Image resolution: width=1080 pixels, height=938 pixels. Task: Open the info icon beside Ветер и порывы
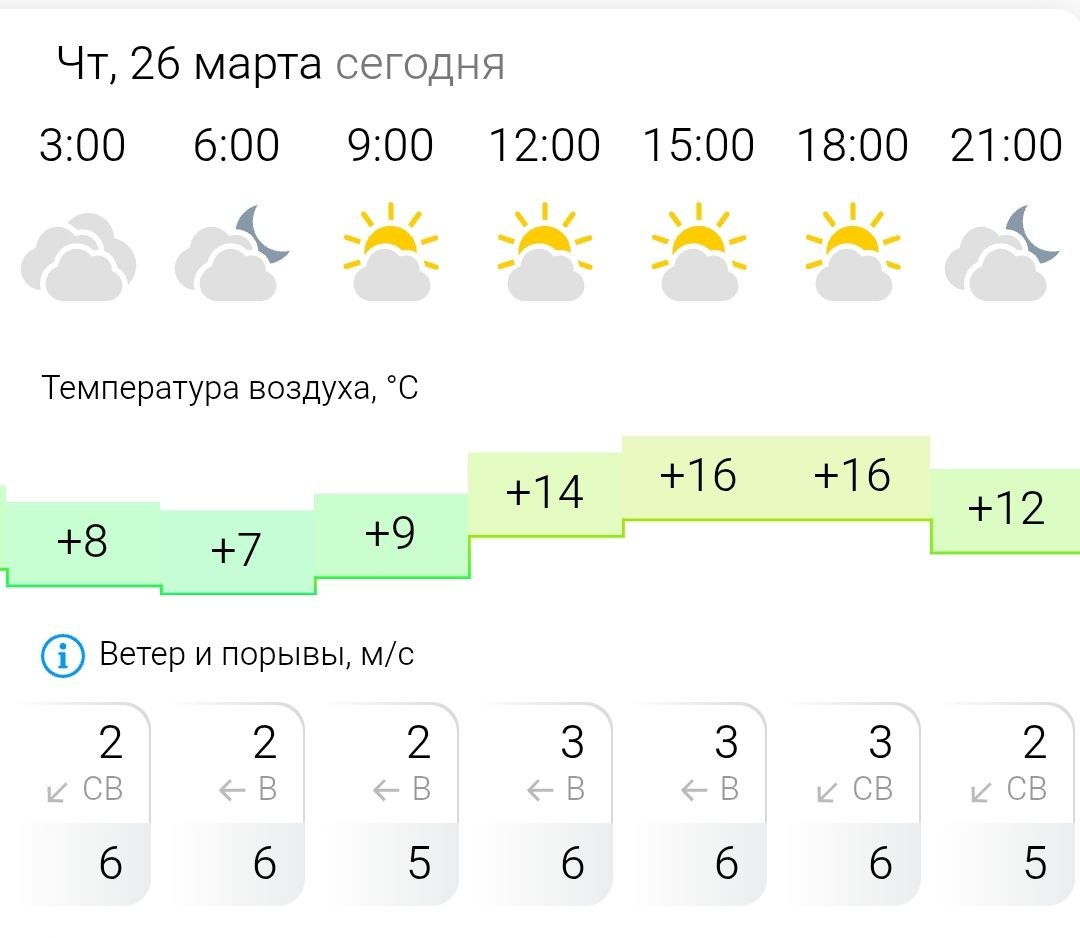pyautogui.click(x=62, y=656)
